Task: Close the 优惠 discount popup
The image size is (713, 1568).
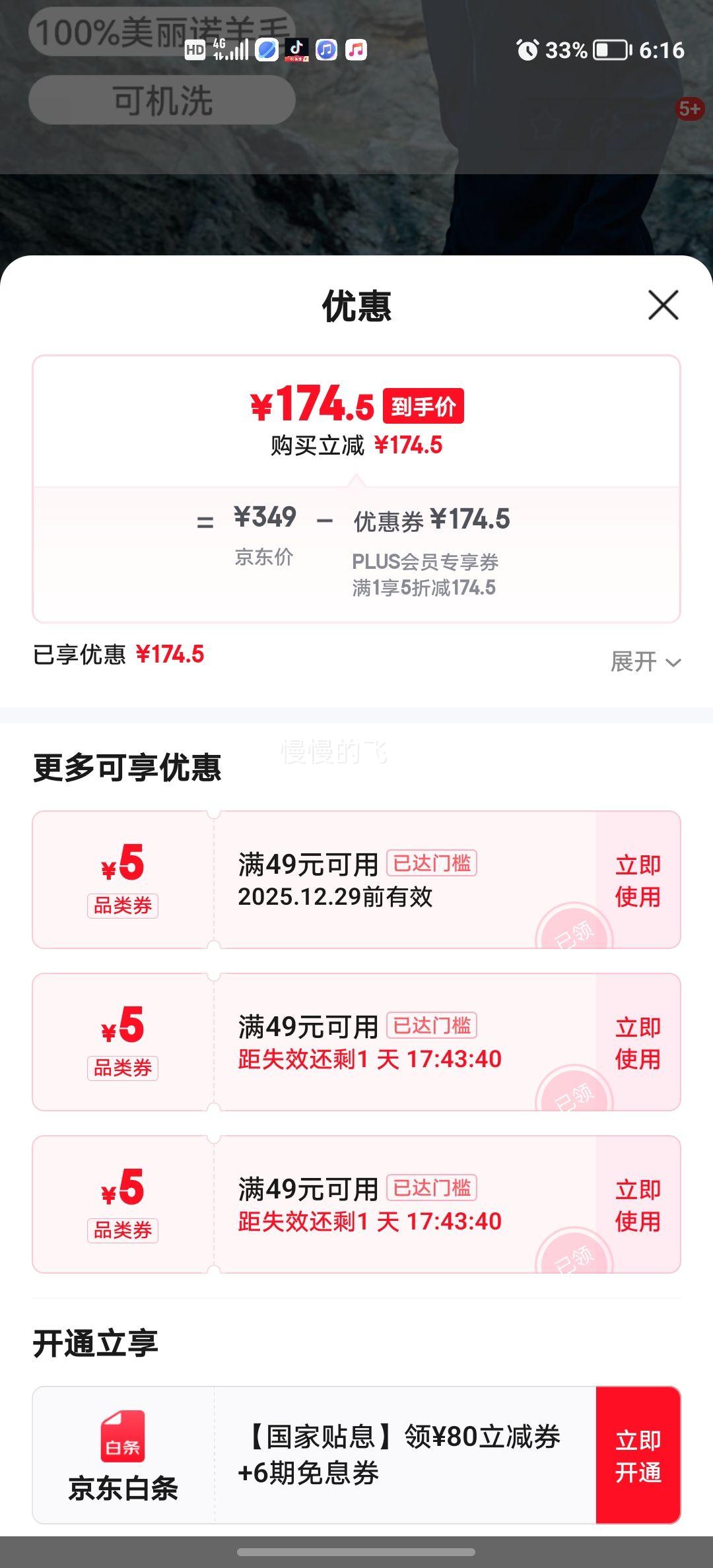Action: [x=662, y=306]
